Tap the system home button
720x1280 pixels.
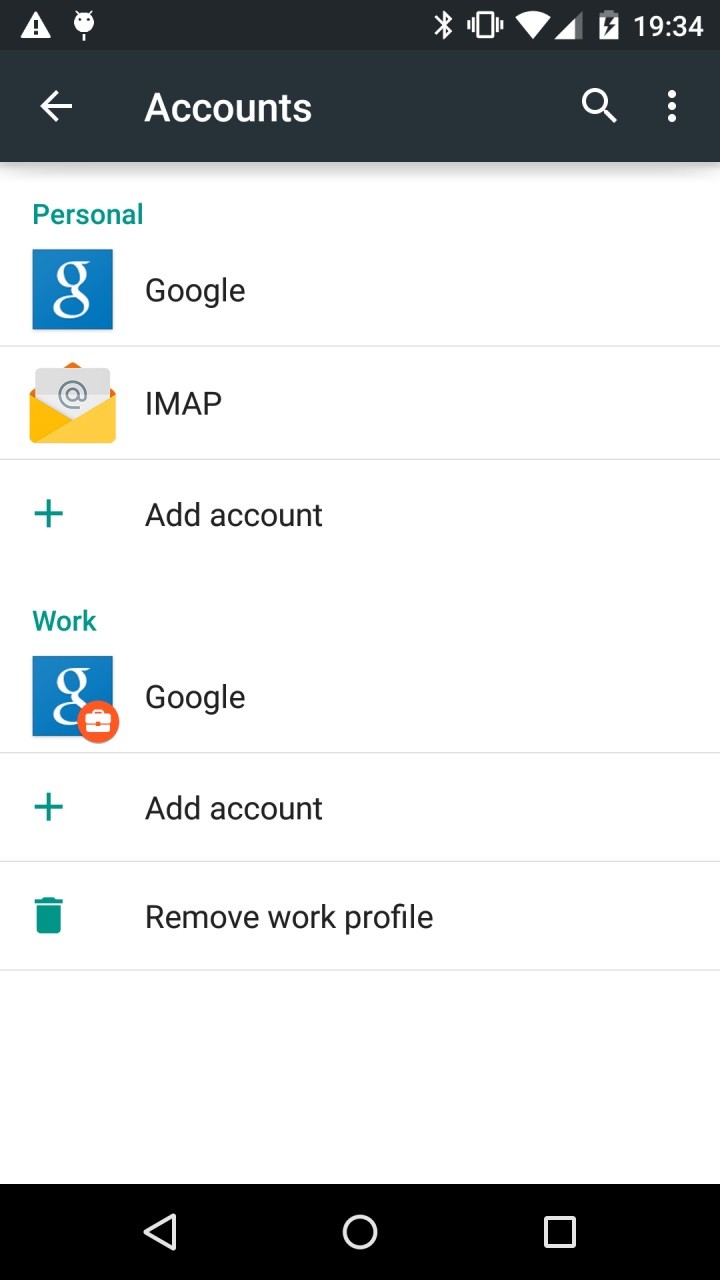click(360, 1232)
